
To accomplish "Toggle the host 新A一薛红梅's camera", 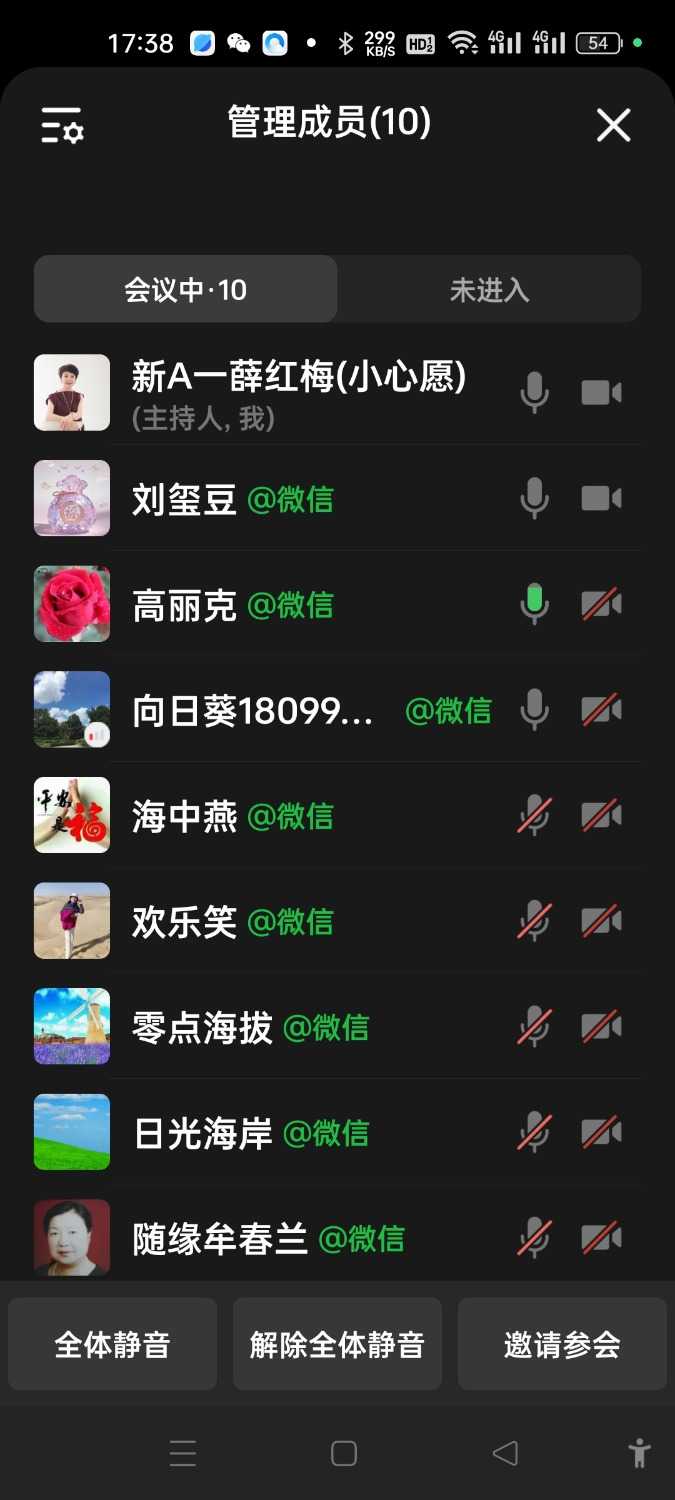I will 602,392.
